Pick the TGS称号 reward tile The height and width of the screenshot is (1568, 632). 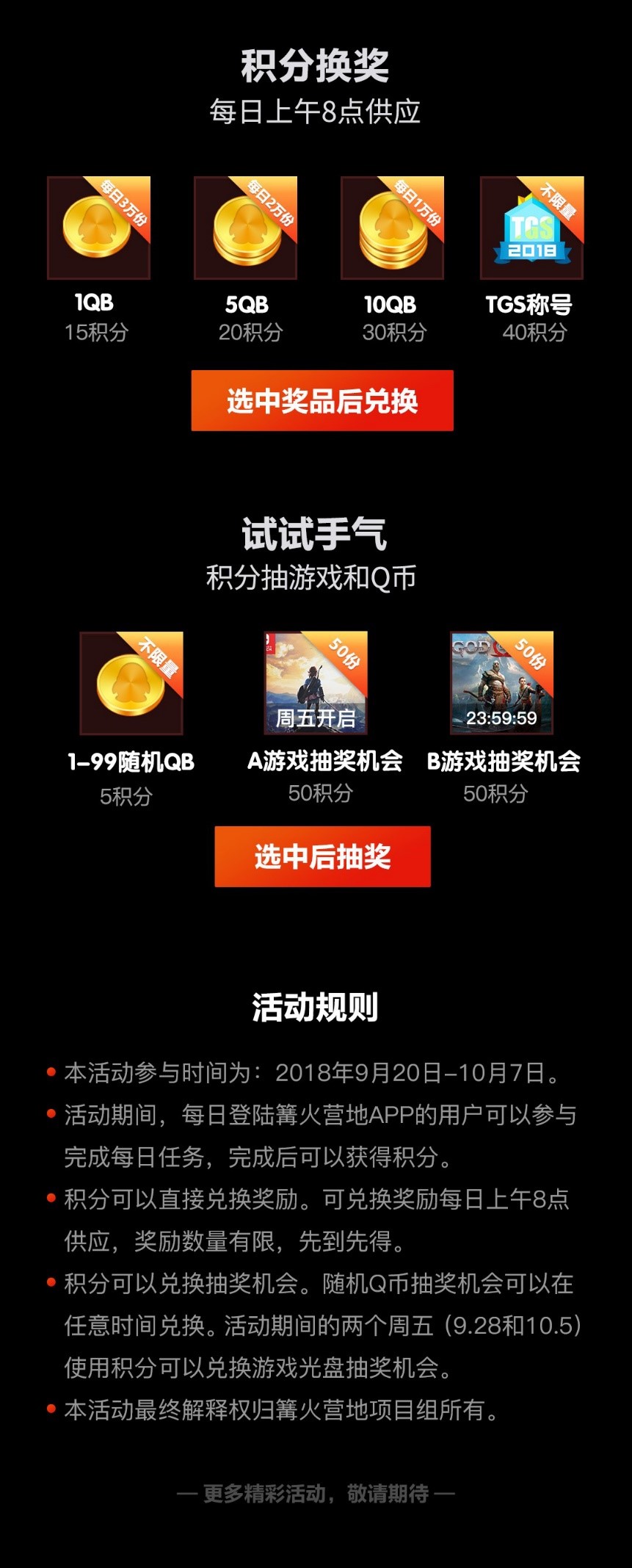tap(531, 228)
